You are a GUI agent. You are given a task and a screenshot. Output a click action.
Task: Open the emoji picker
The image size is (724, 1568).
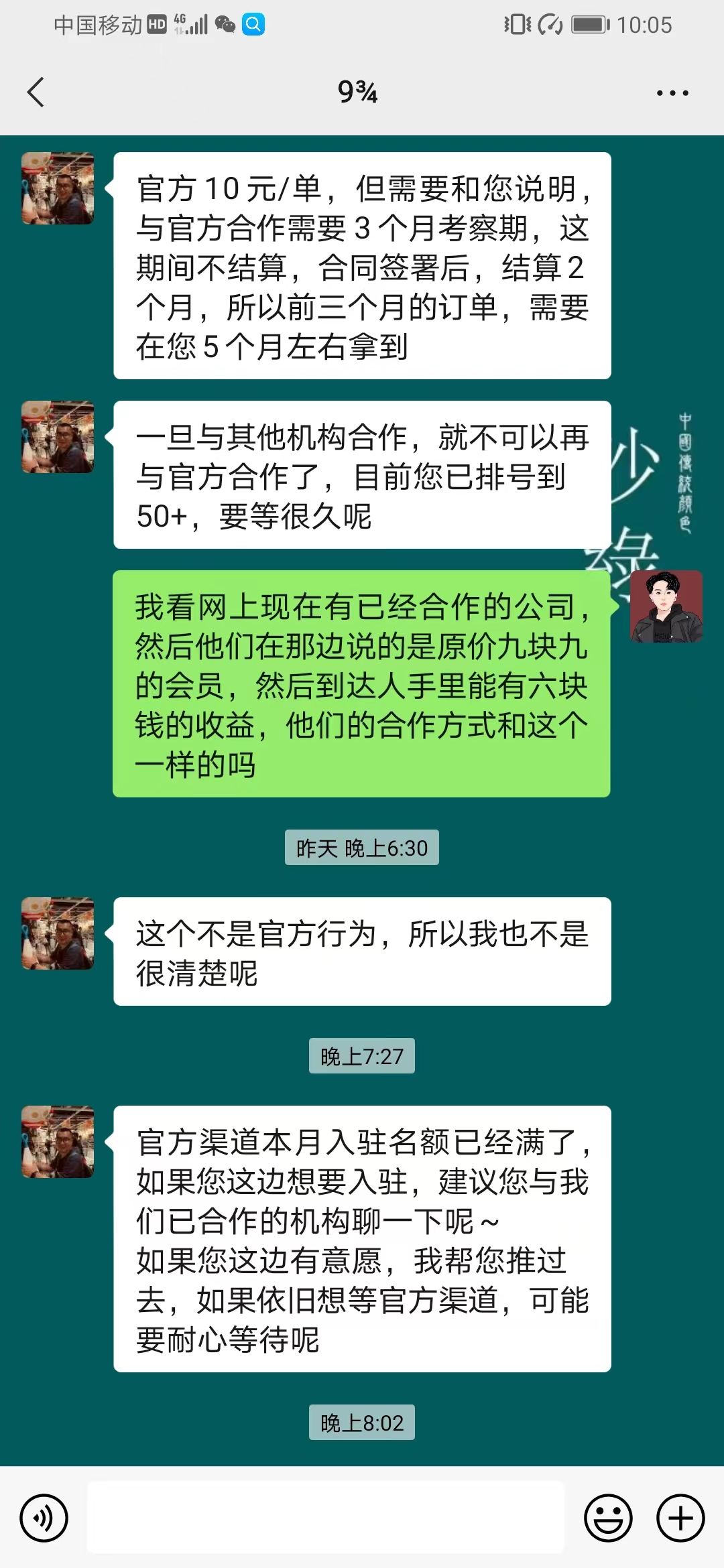click(608, 1518)
